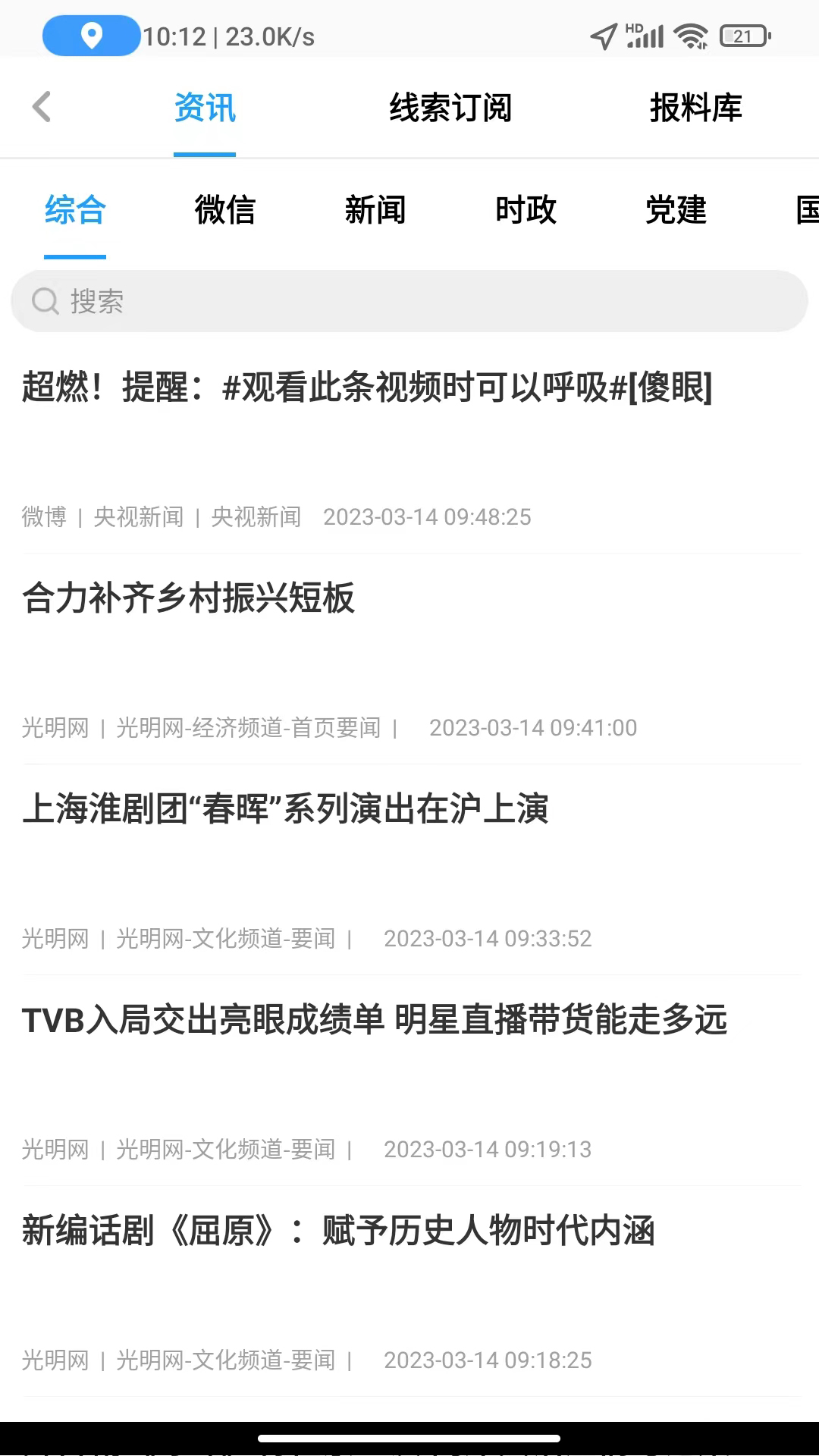The width and height of the screenshot is (819, 1456).
Task: Go back using the top-left arrow
Action: point(42,107)
